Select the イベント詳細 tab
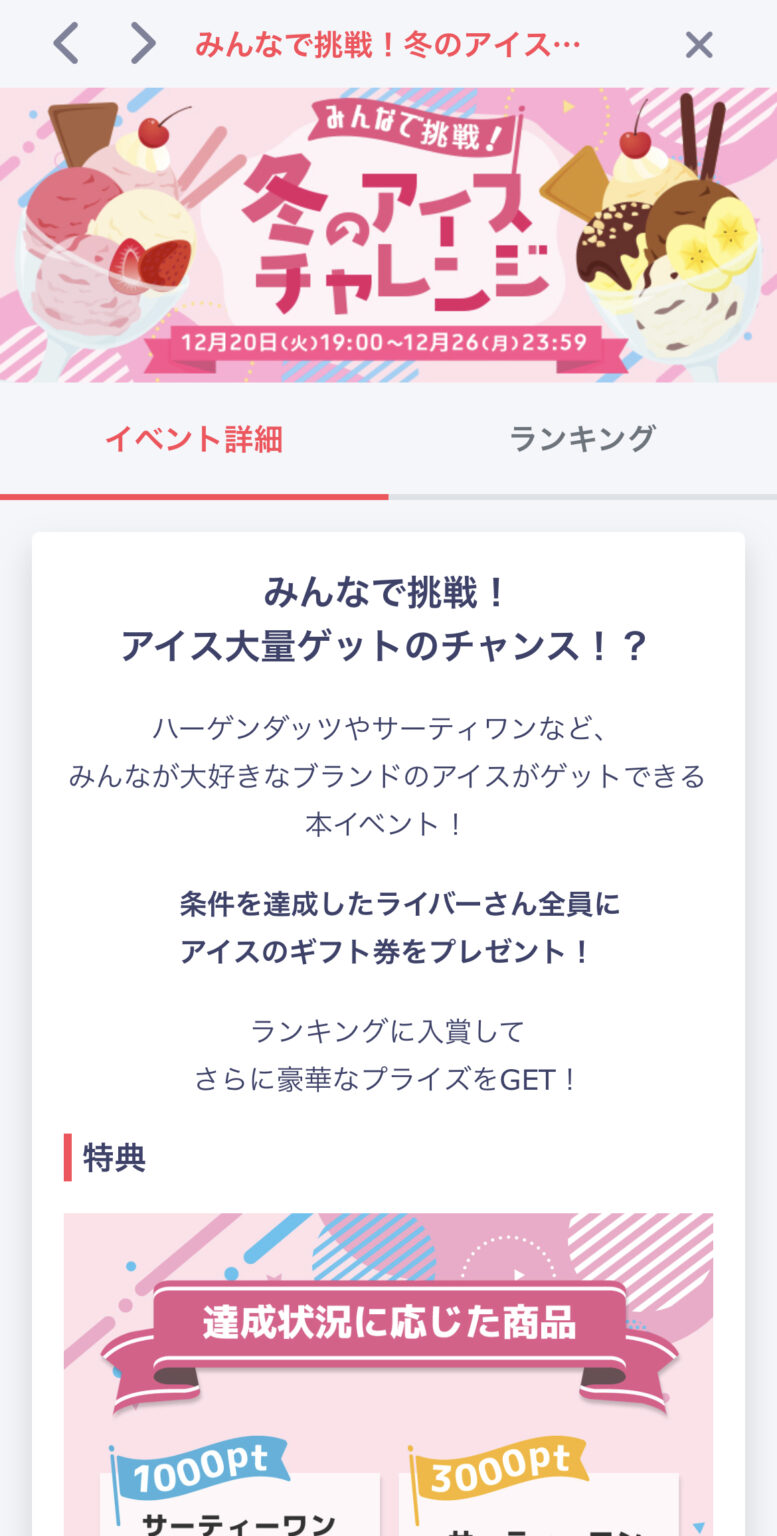 click(193, 438)
